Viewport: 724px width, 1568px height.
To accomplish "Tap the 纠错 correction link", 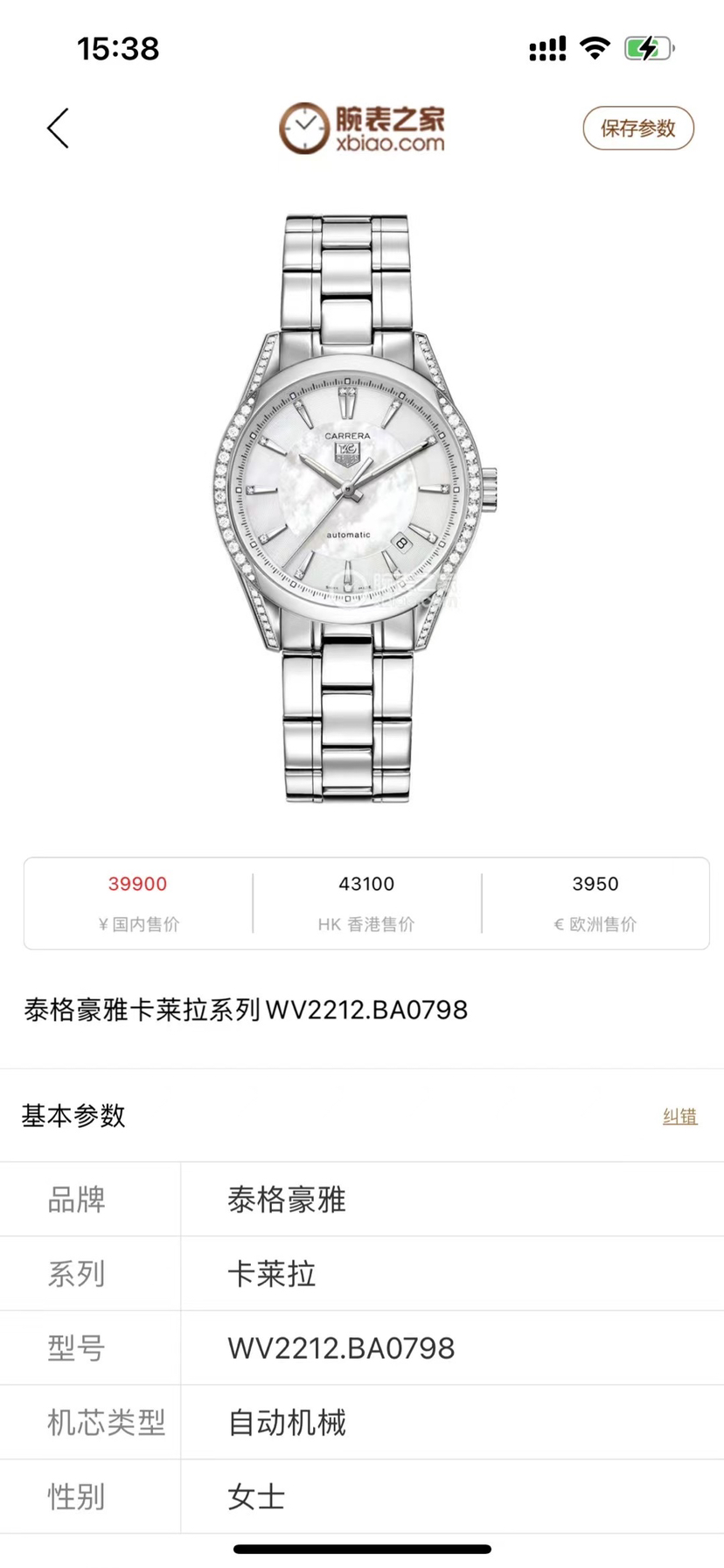I will 679,1116.
